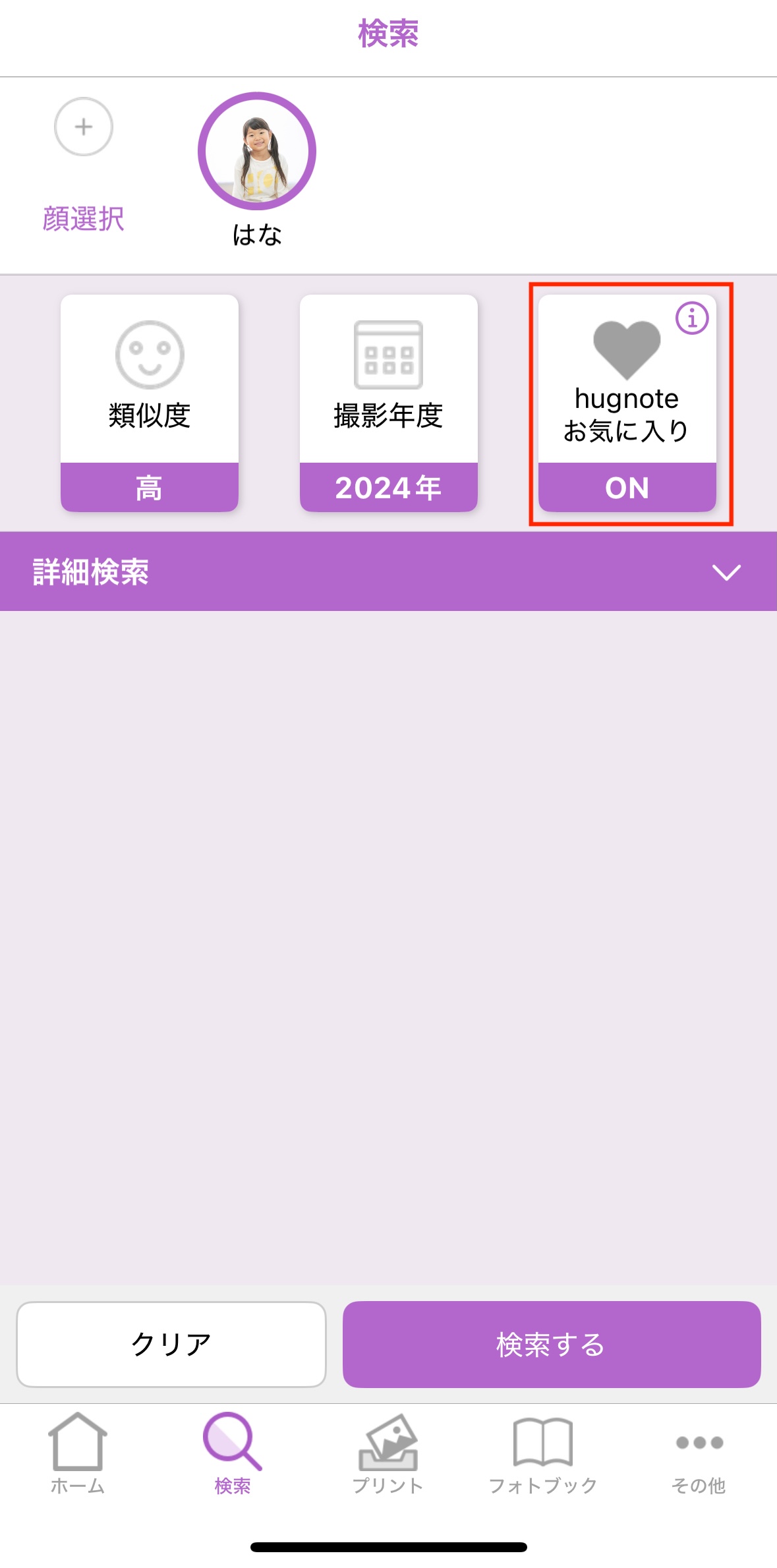Open the 類似度 similarity setting card

click(x=150, y=403)
